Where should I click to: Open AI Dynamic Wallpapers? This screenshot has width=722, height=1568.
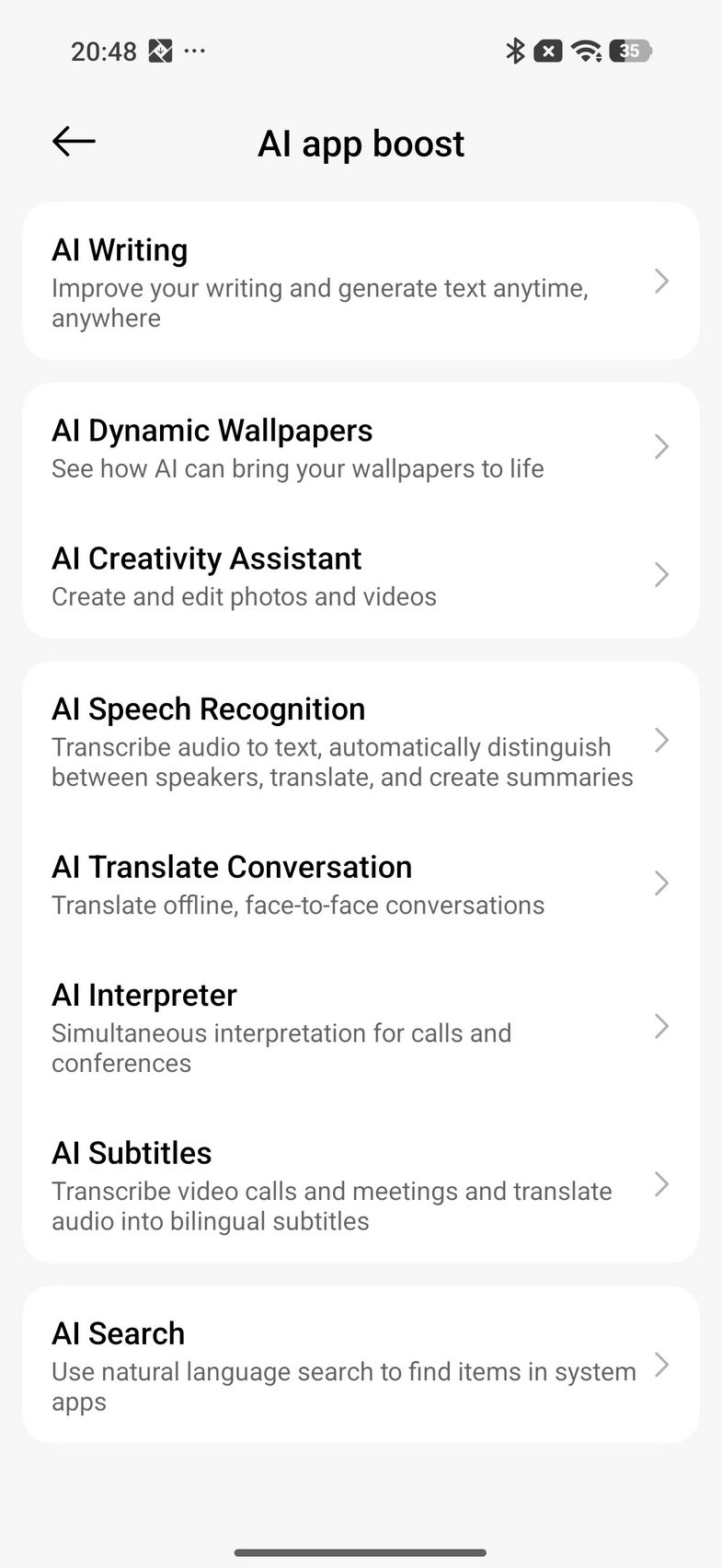click(361, 447)
